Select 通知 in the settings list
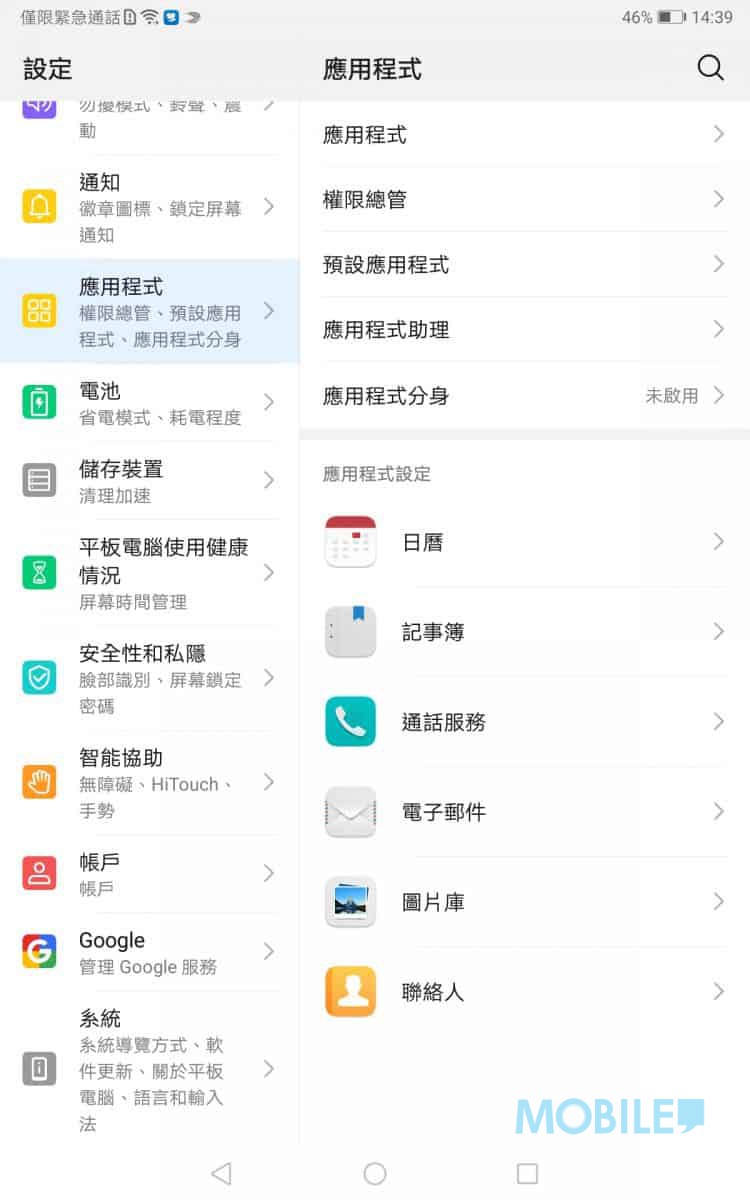The height and width of the screenshot is (1200, 750). 150,207
